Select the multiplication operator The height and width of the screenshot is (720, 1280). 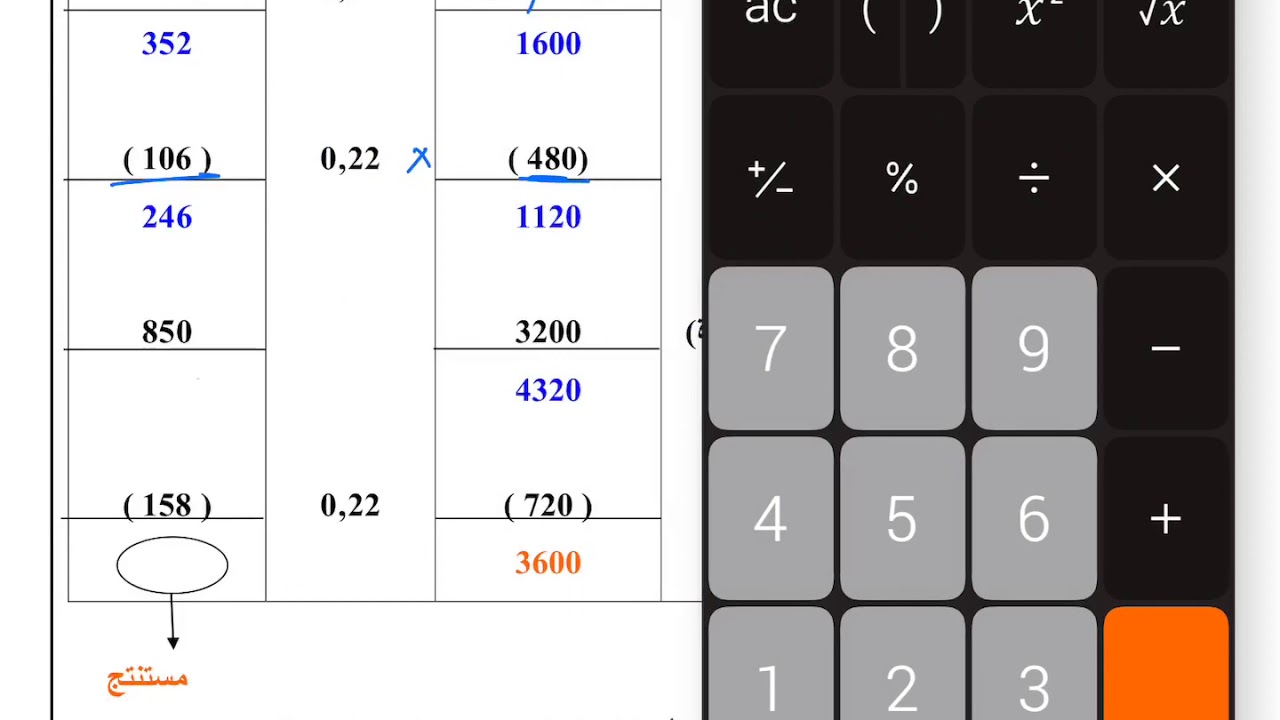(x=1165, y=178)
